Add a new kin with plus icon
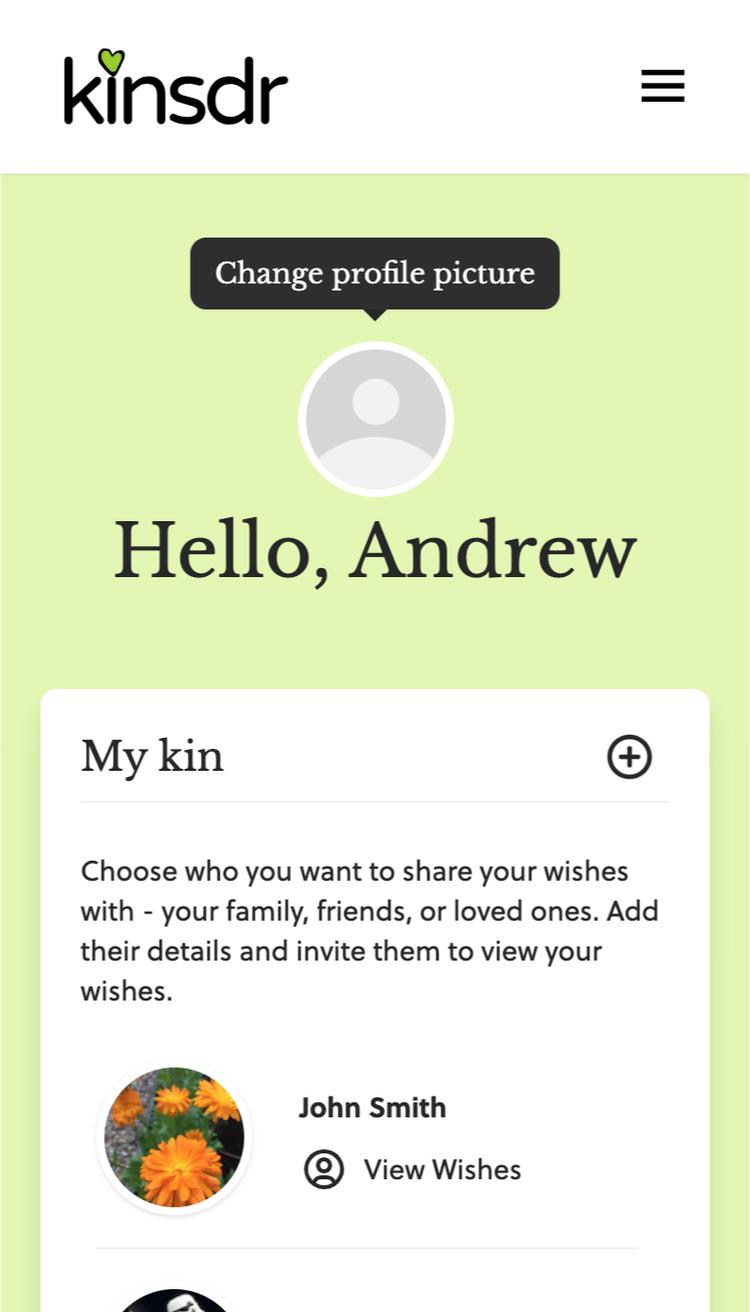Screen dimensions: 750x1312 tap(629, 756)
